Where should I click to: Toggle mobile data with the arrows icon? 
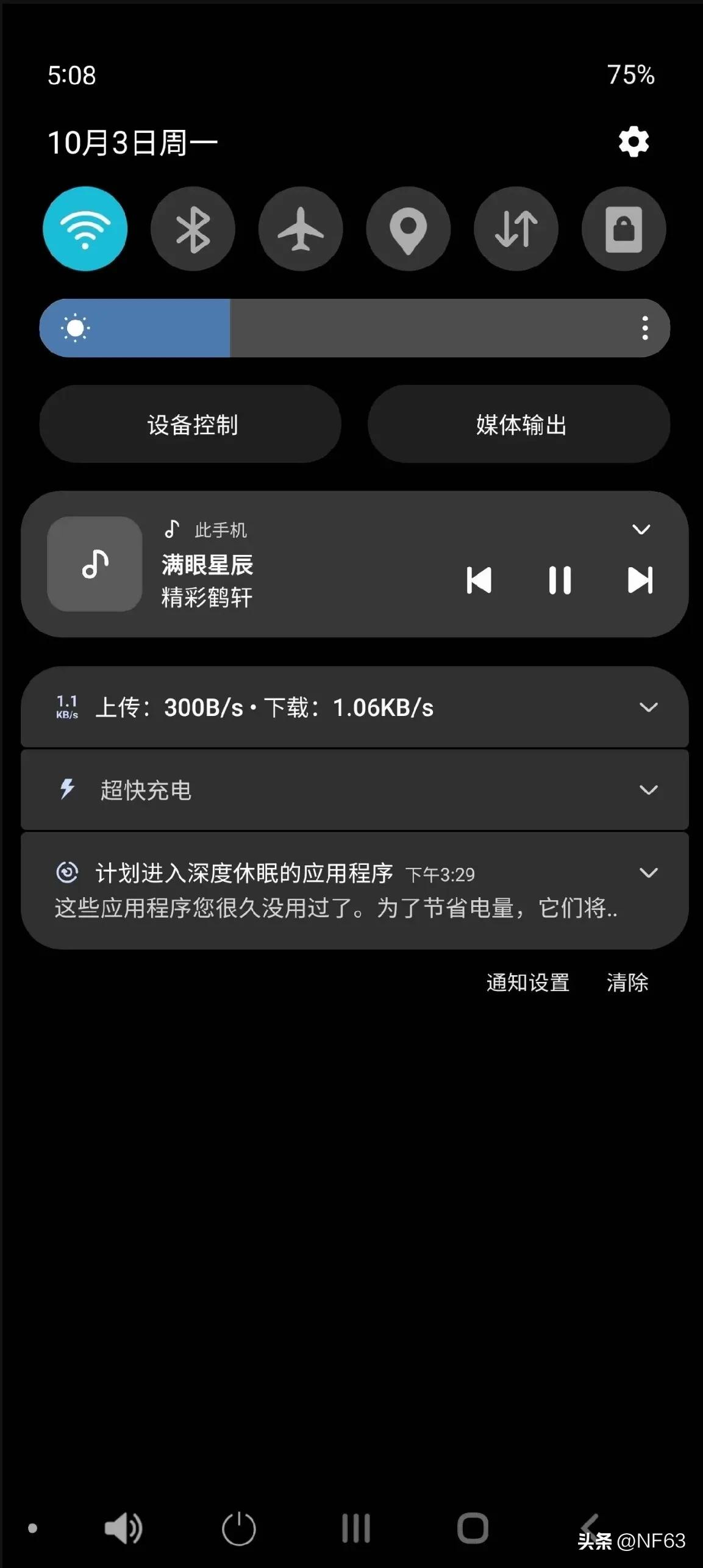[x=516, y=228]
